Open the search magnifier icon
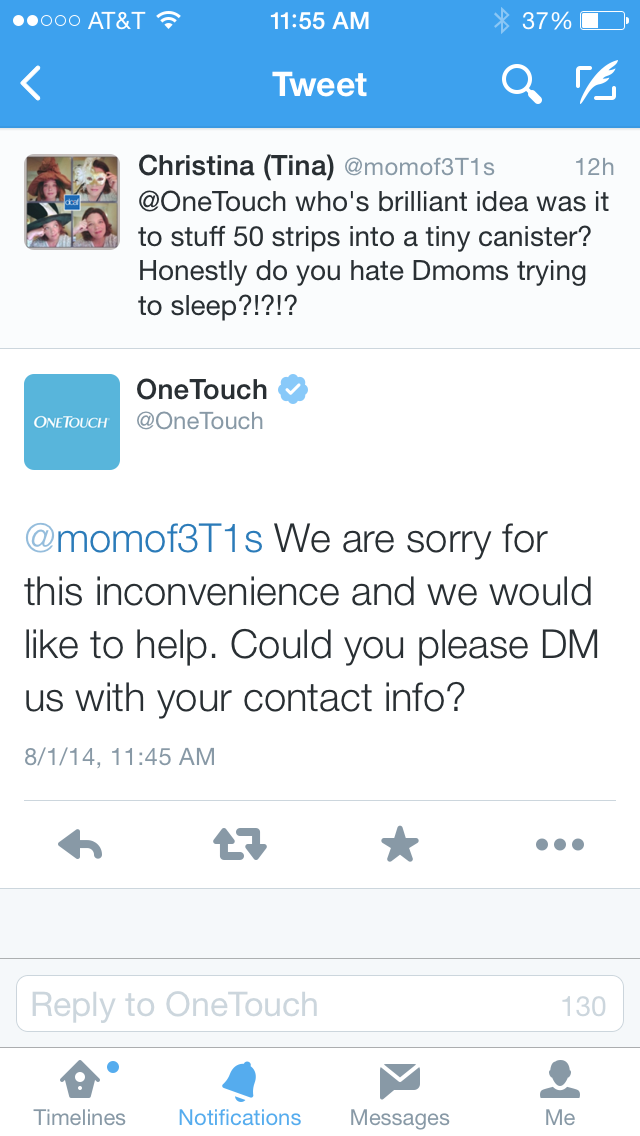Image resolution: width=640 pixels, height=1136 pixels. 520,84
